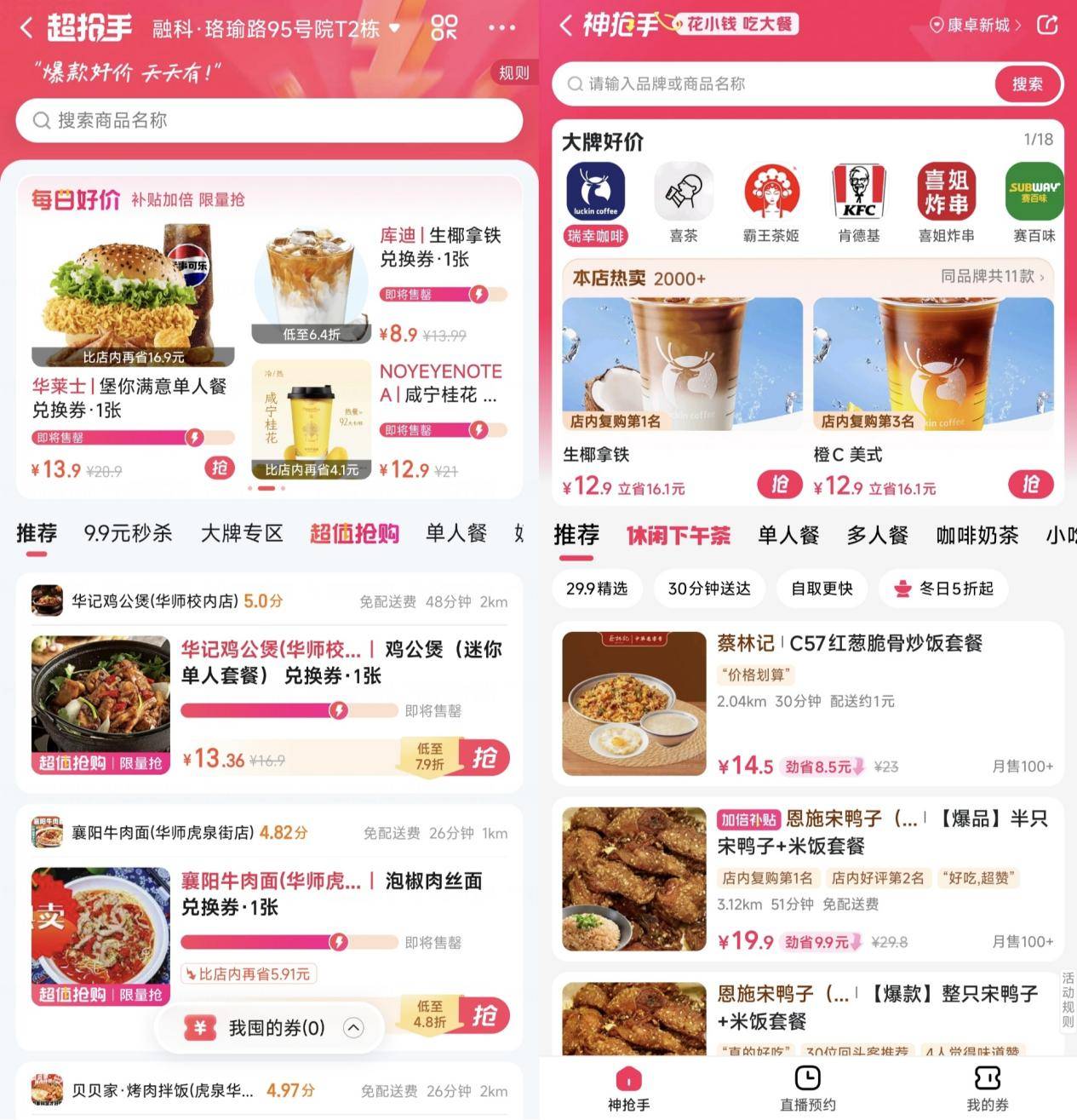Switch to the 咖啡奶茶 tab
This screenshot has width=1077, height=1120.
977,535
